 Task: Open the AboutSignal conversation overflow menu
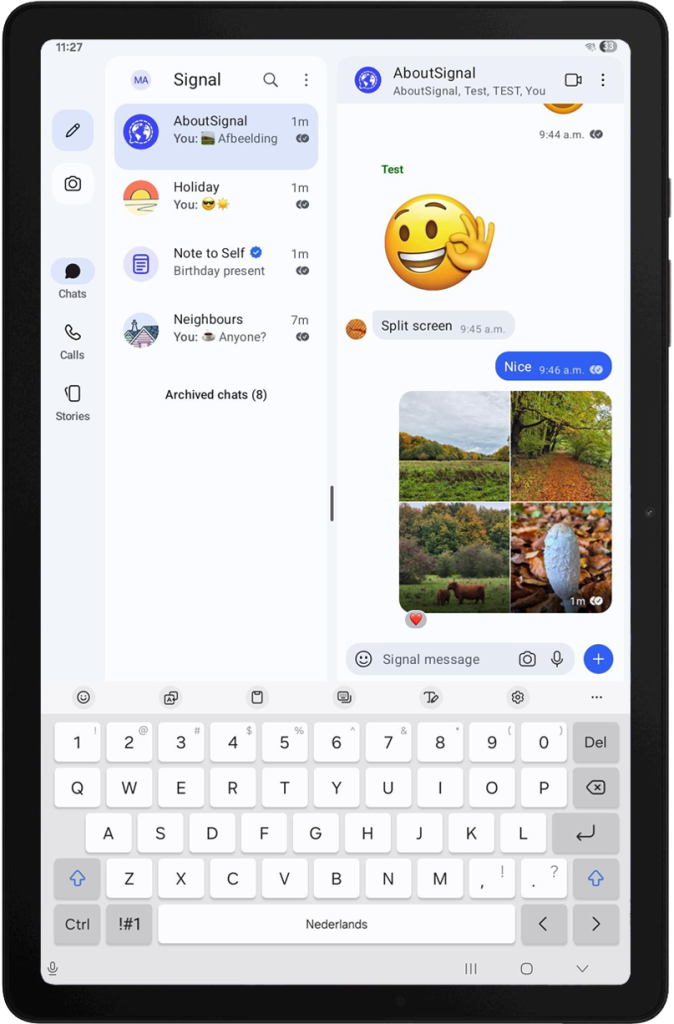click(x=603, y=80)
